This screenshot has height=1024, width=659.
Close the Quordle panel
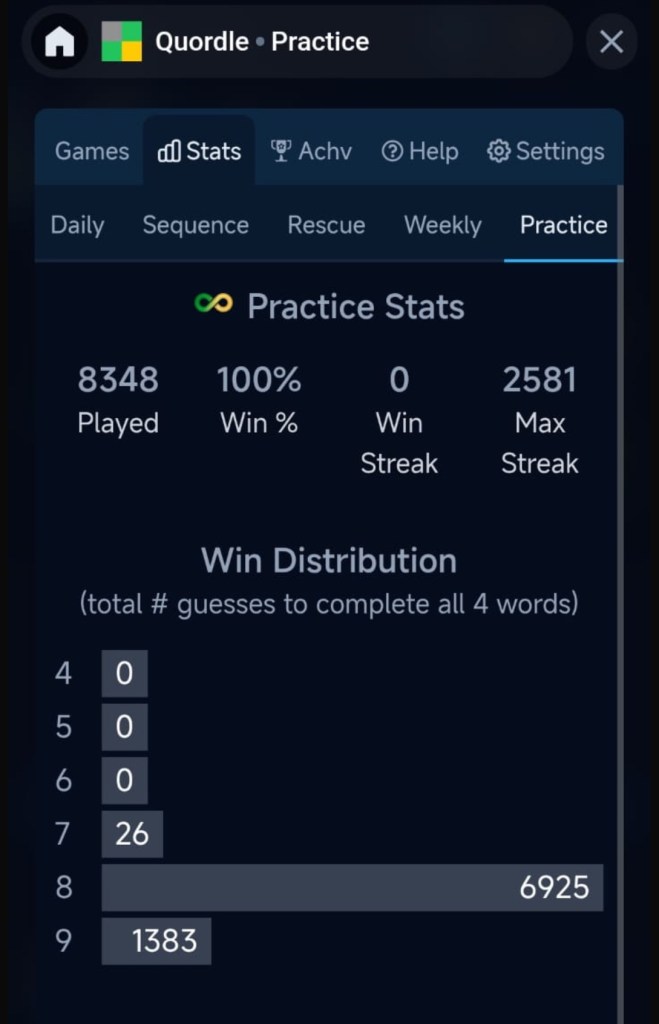pyautogui.click(x=611, y=42)
